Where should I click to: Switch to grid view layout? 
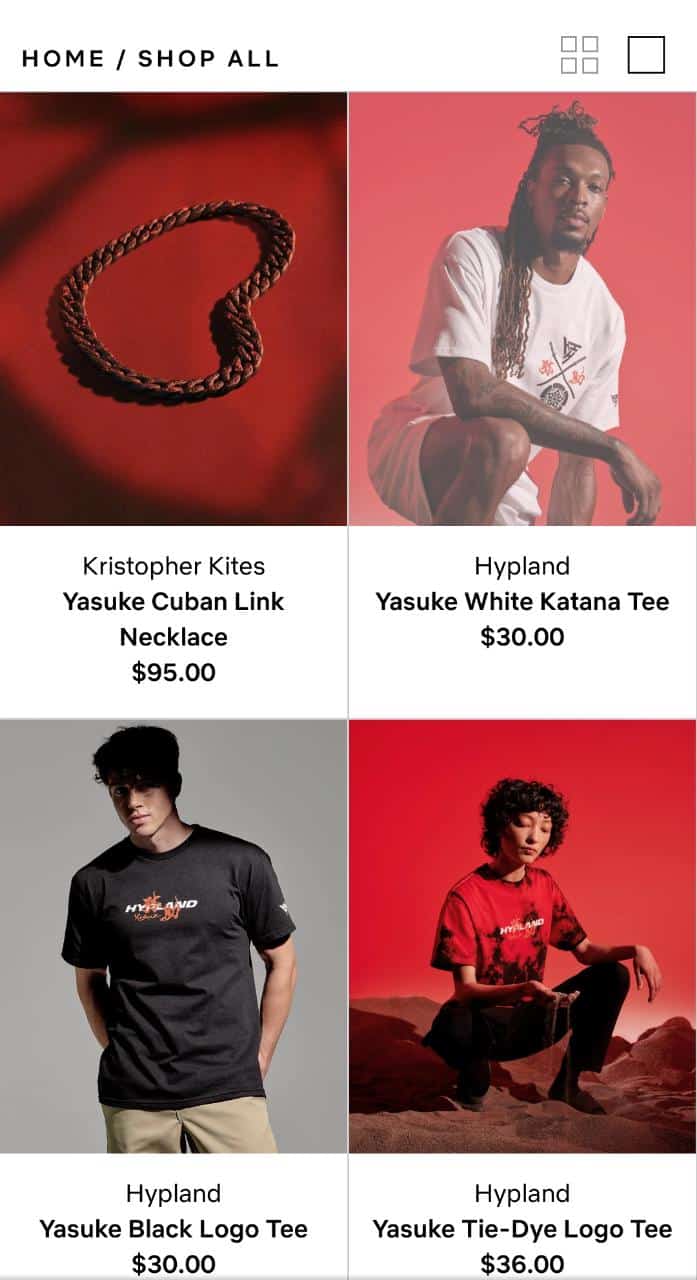tap(579, 55)
